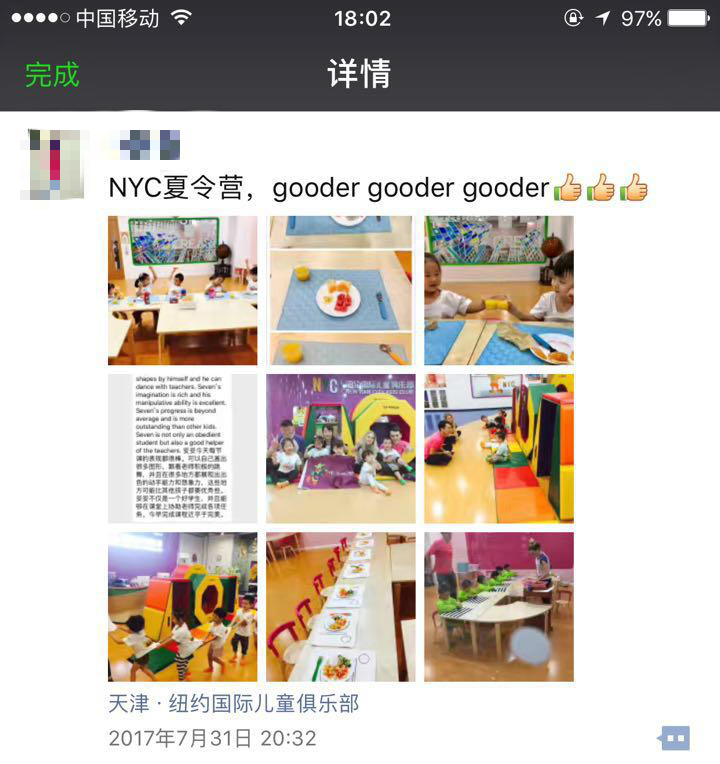Tap 完成 to close details

click(52, 75)
